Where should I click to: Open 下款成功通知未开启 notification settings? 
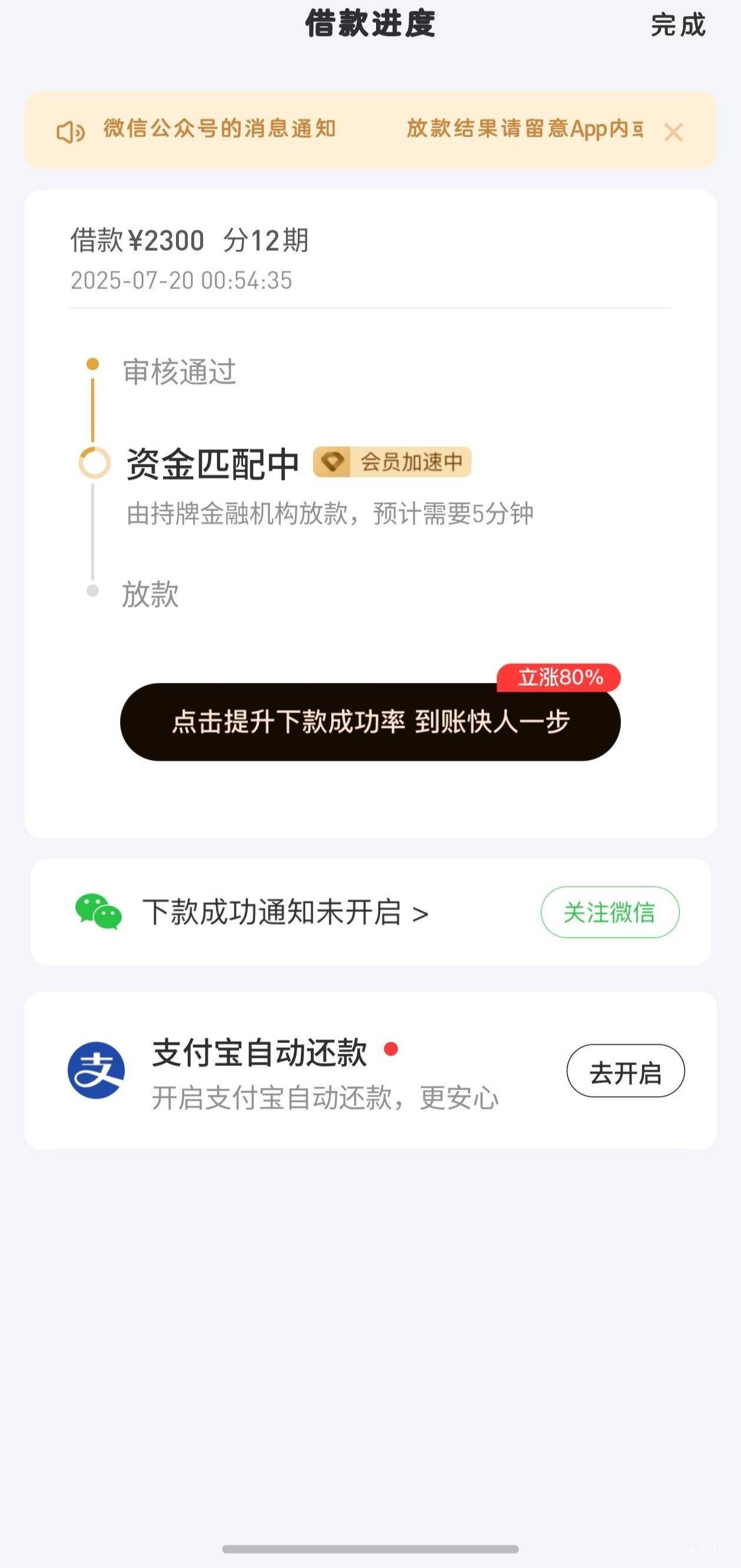(285, 912)
